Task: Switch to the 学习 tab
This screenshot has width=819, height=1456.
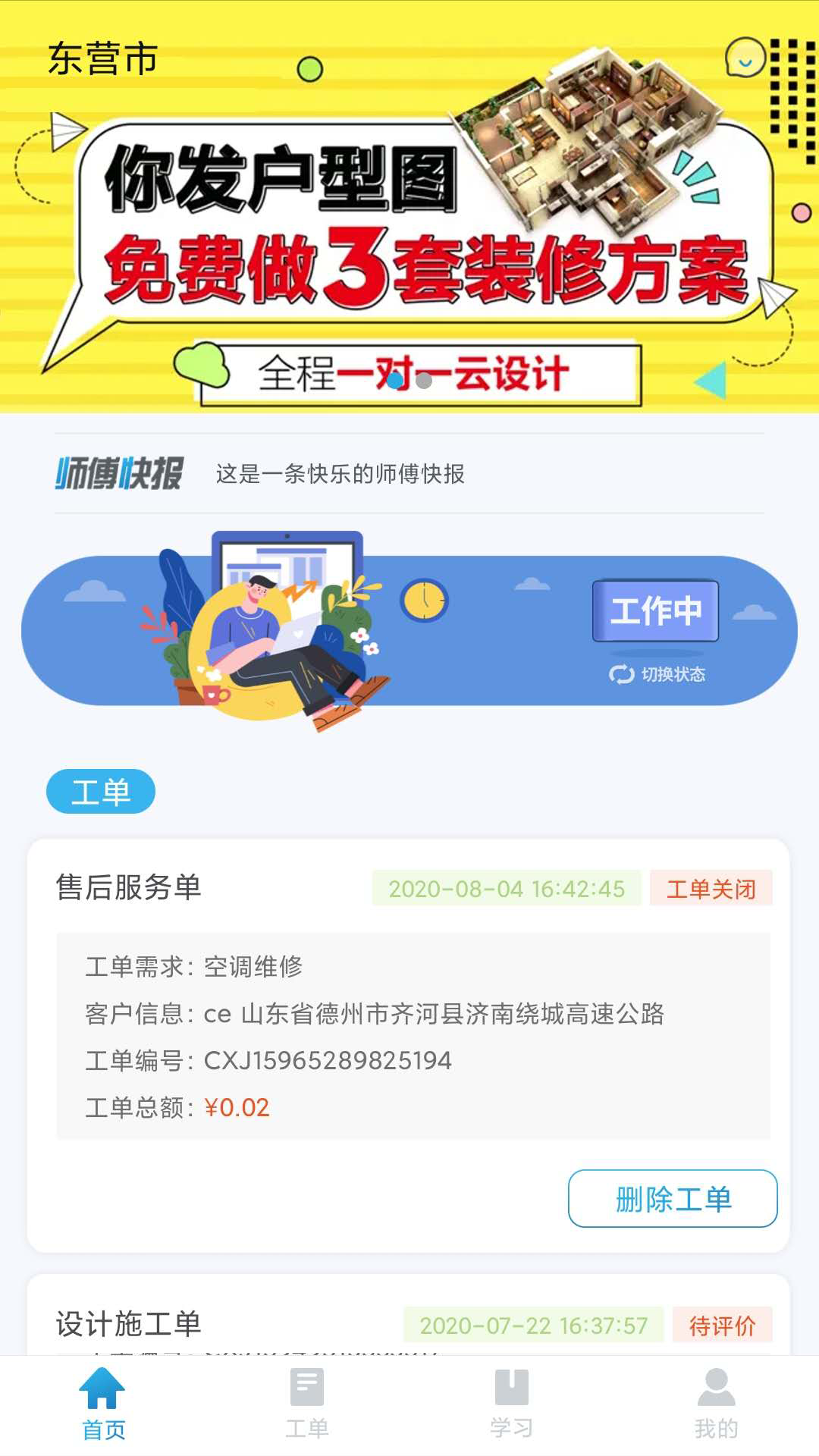Action: pyautogui.click(x=512, y=1404)
